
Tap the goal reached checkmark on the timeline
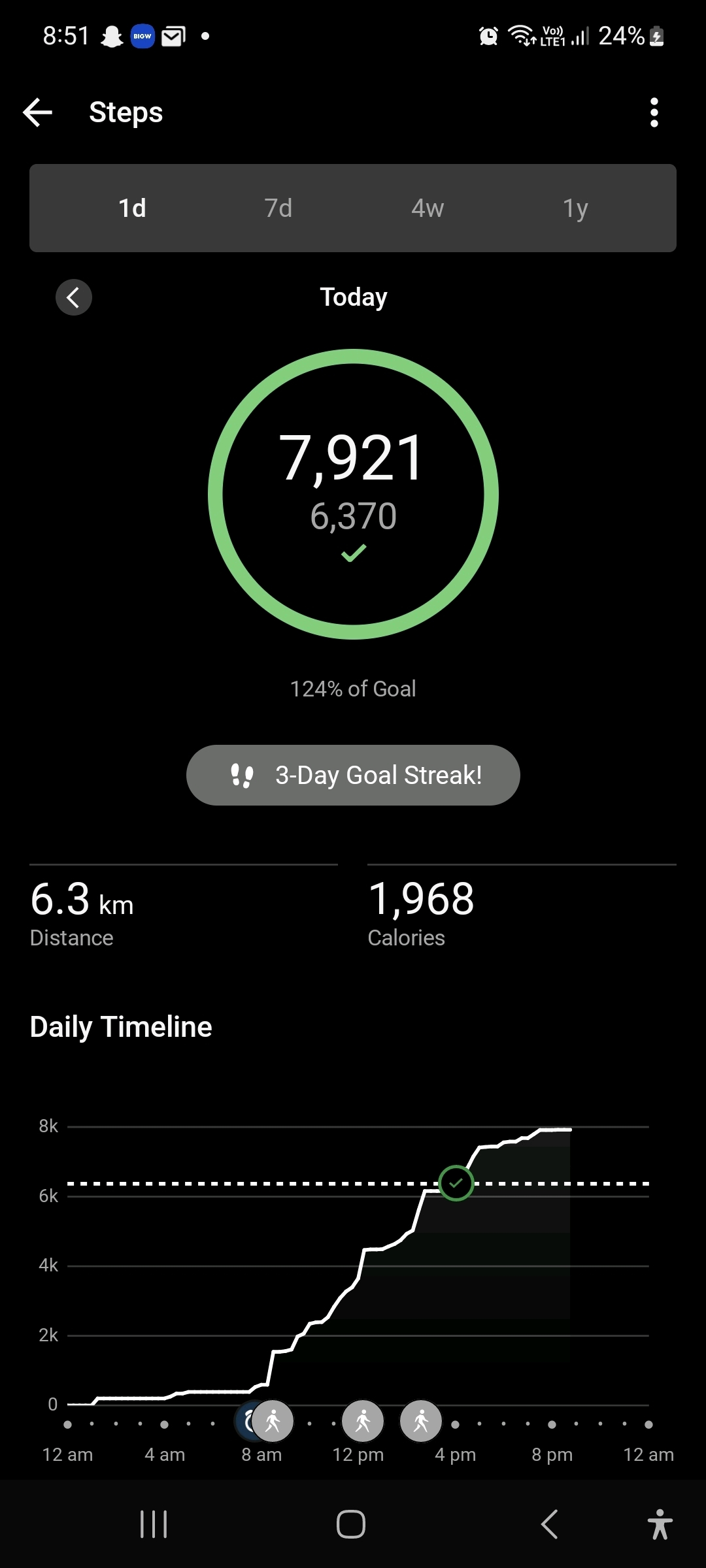point(456,1183)
